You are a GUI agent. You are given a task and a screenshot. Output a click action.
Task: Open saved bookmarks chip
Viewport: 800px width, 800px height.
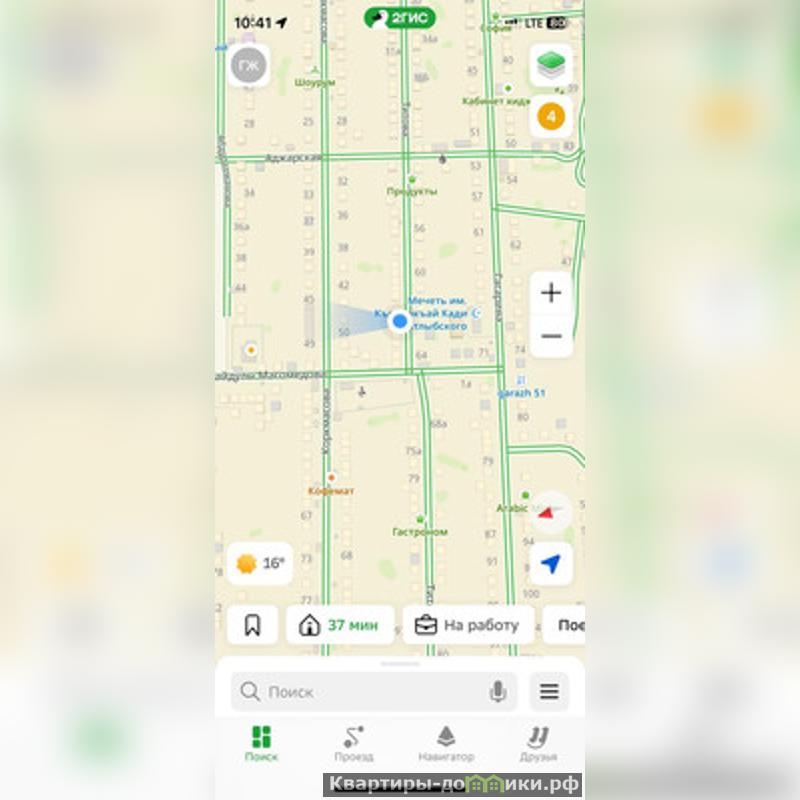[x=252, y=625]
